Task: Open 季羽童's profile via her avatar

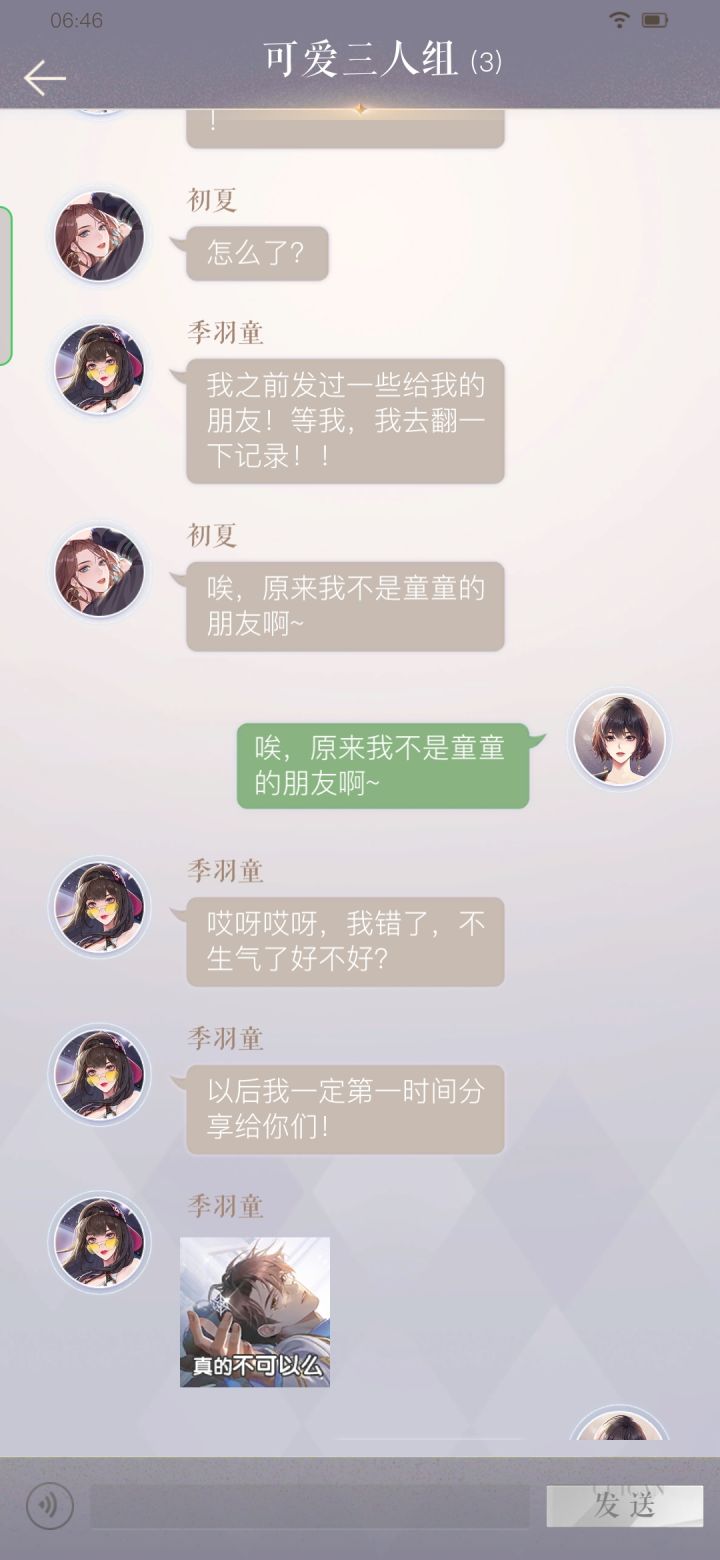Action: pyautogui.click(x=99, y=368)
